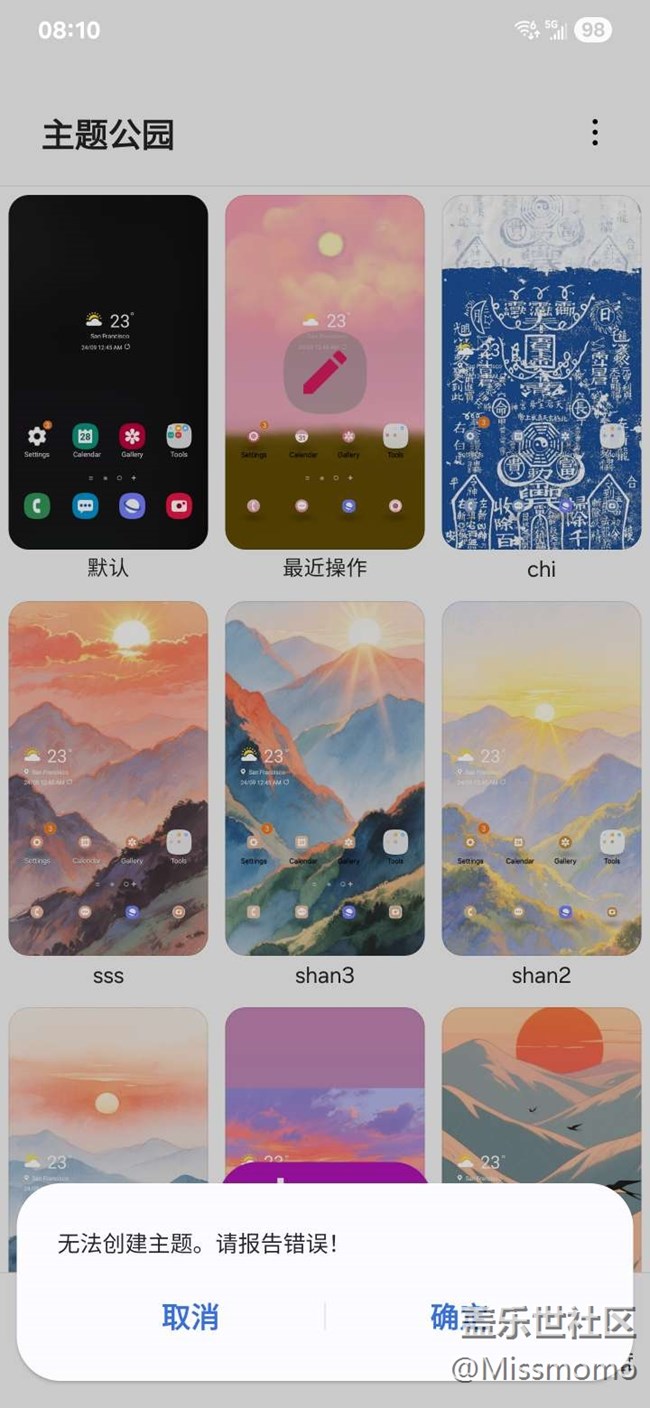
Task: Open the 最近操作 theme with pencil icon
Action: [x=325, y=372]
